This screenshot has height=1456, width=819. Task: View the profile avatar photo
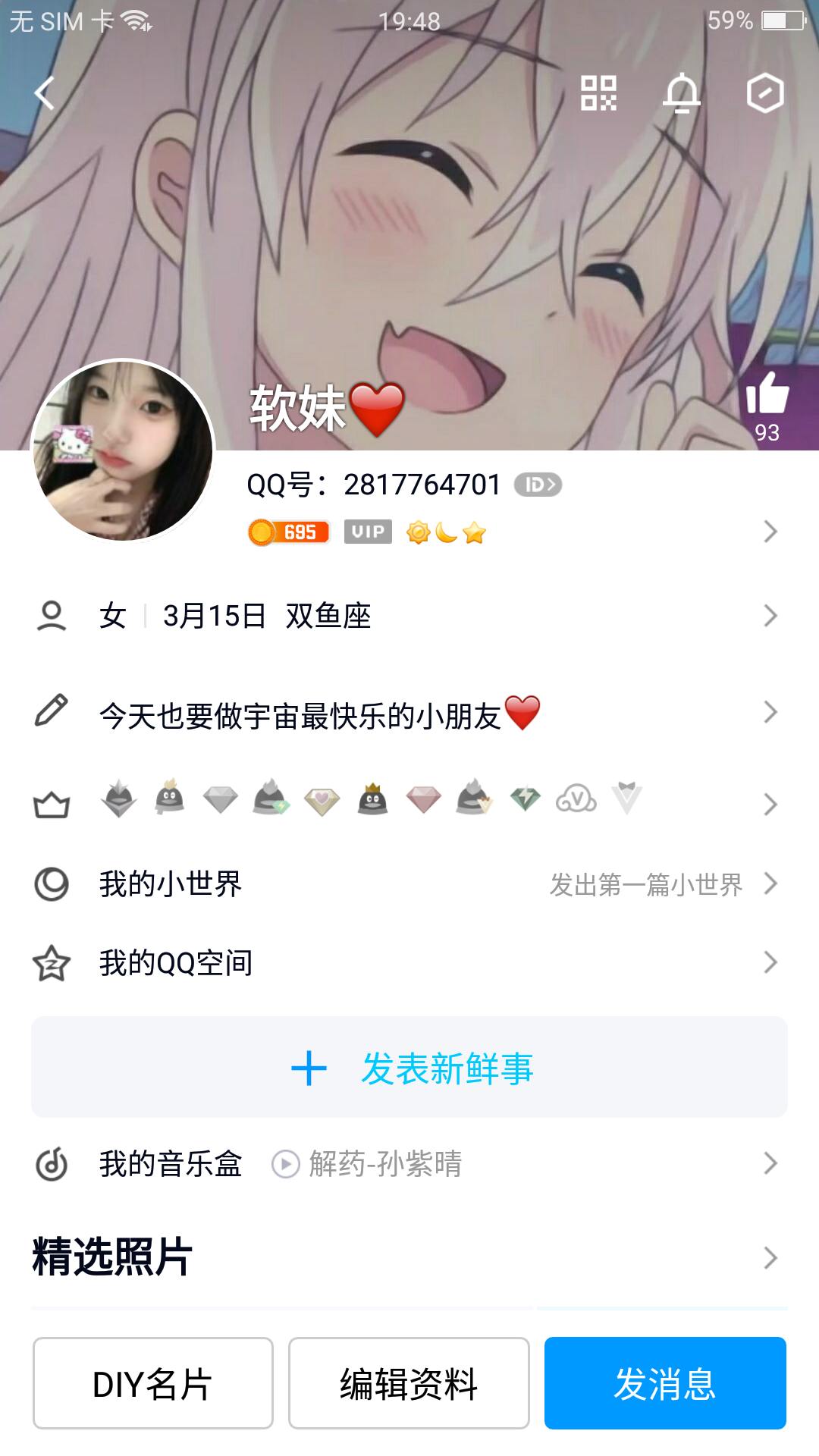click(x=123, y=451)
